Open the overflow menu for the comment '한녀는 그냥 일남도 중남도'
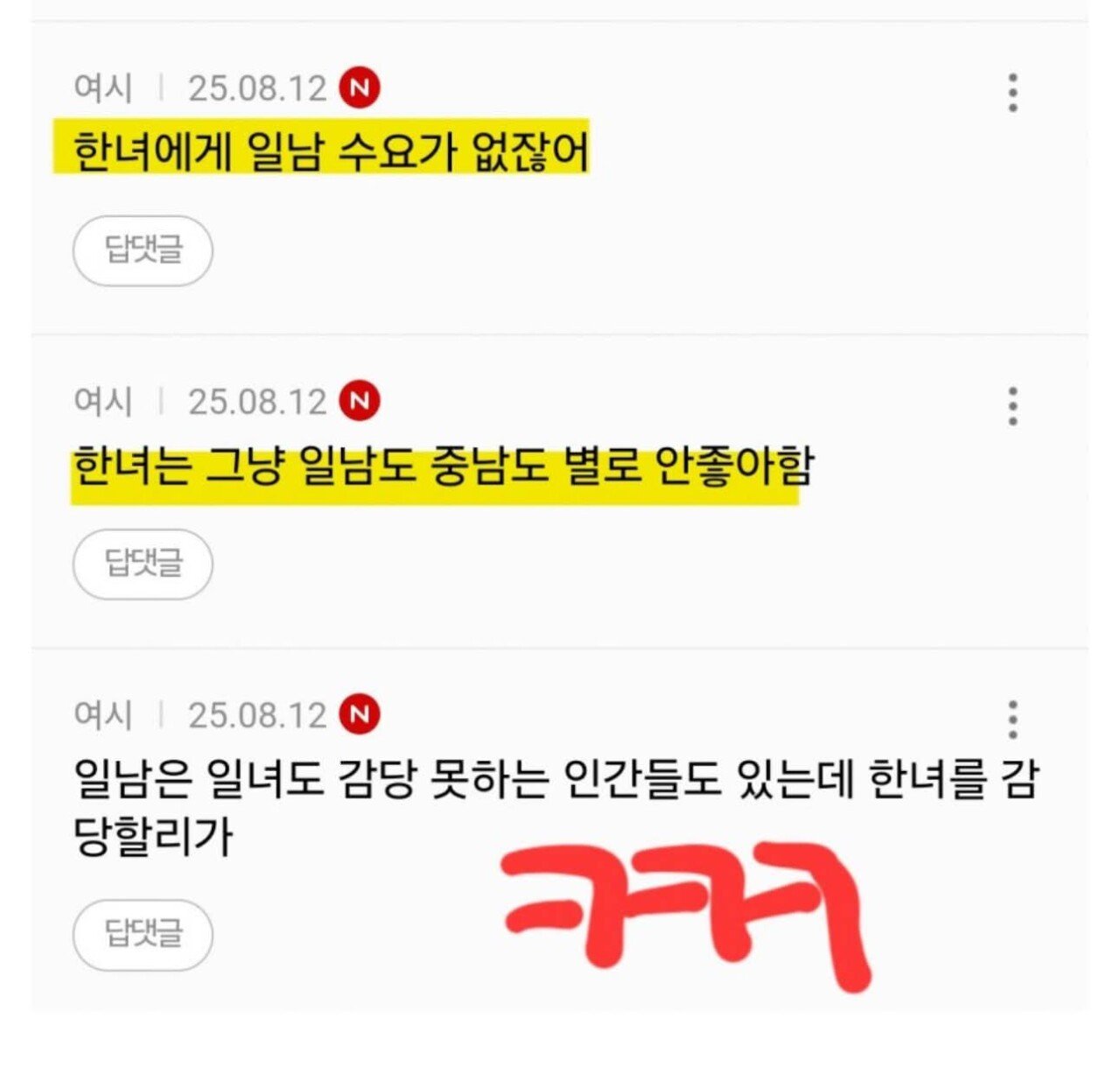Screen dimensions: 1120x1081 pyautogui.click(x=1012, y=406)
